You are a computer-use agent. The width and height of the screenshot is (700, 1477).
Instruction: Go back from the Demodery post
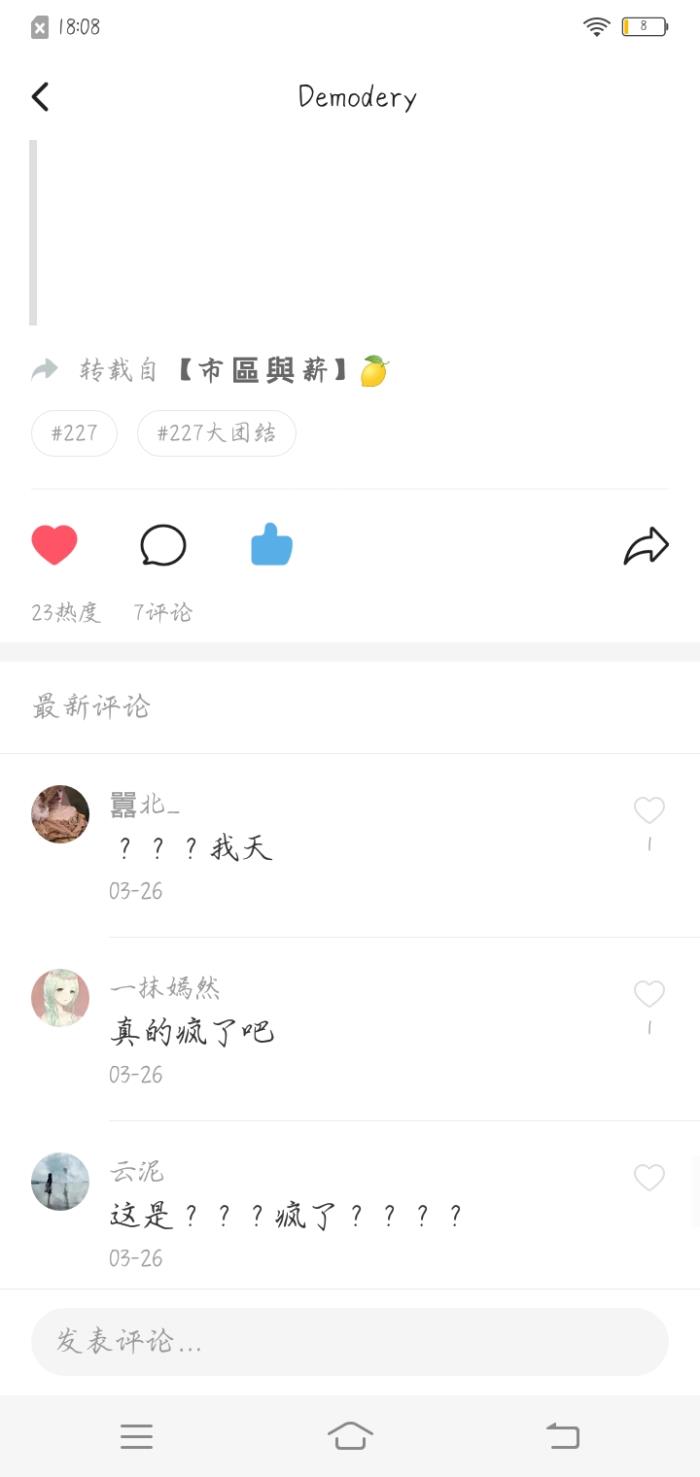click(40, 97)
